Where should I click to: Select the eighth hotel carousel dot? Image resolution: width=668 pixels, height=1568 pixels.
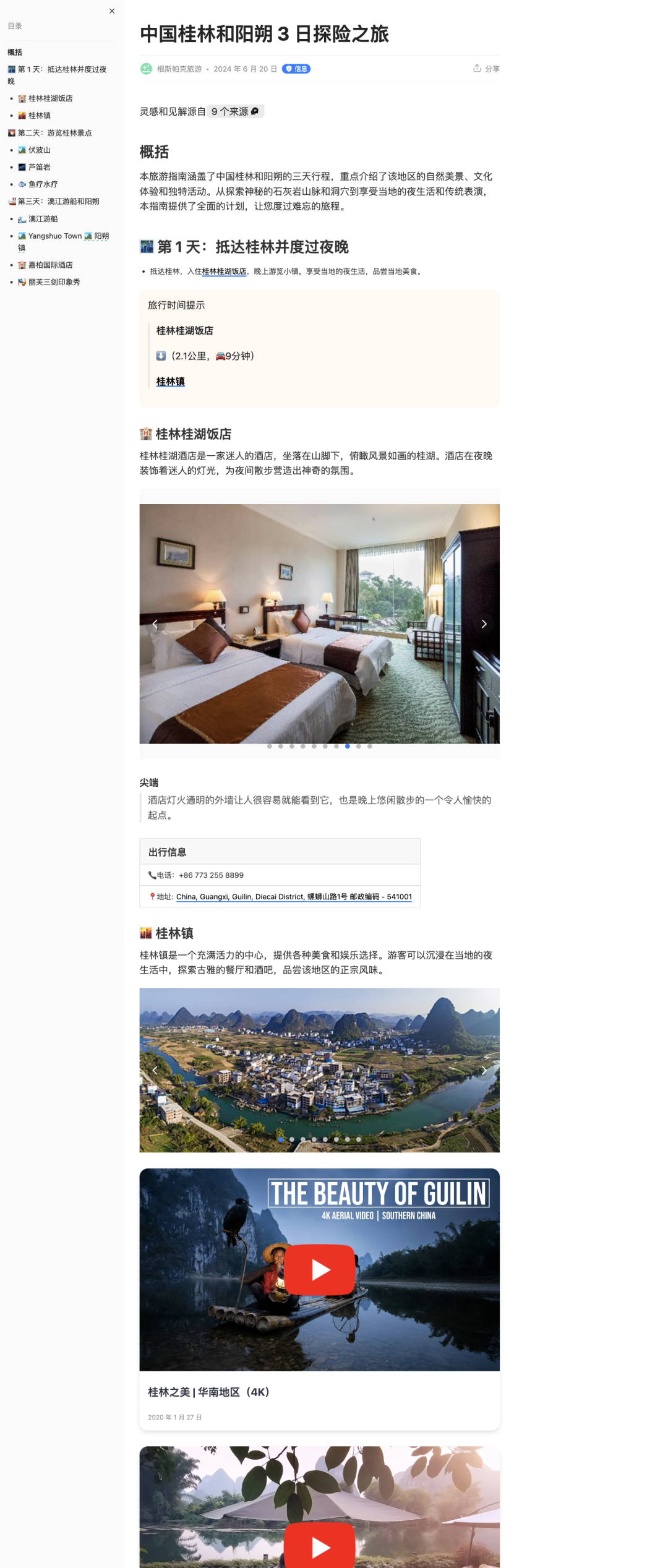pos(347,747)
